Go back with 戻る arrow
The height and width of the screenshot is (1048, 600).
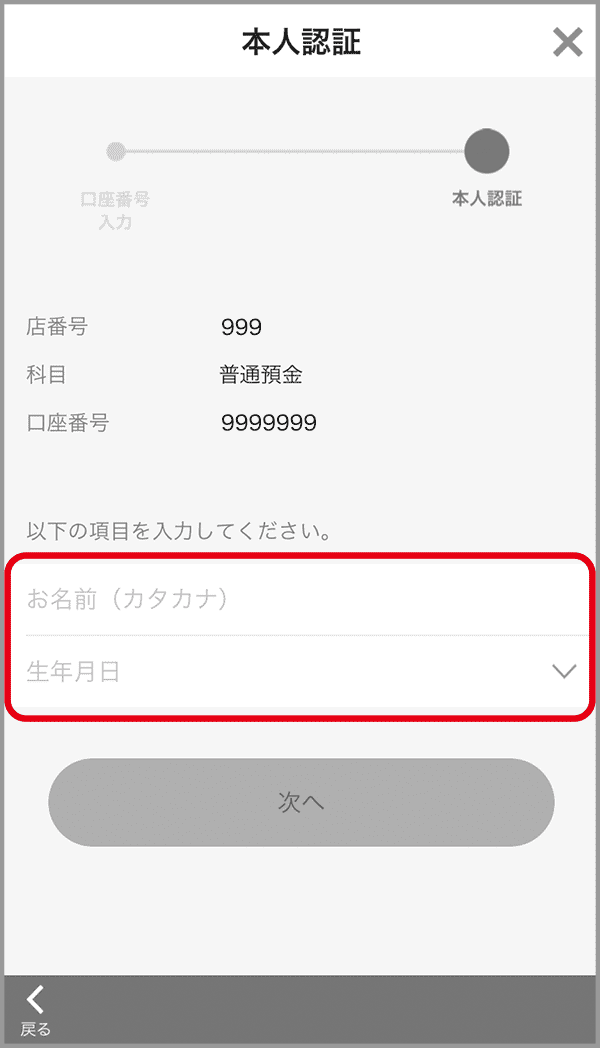tap(35, 1010)
